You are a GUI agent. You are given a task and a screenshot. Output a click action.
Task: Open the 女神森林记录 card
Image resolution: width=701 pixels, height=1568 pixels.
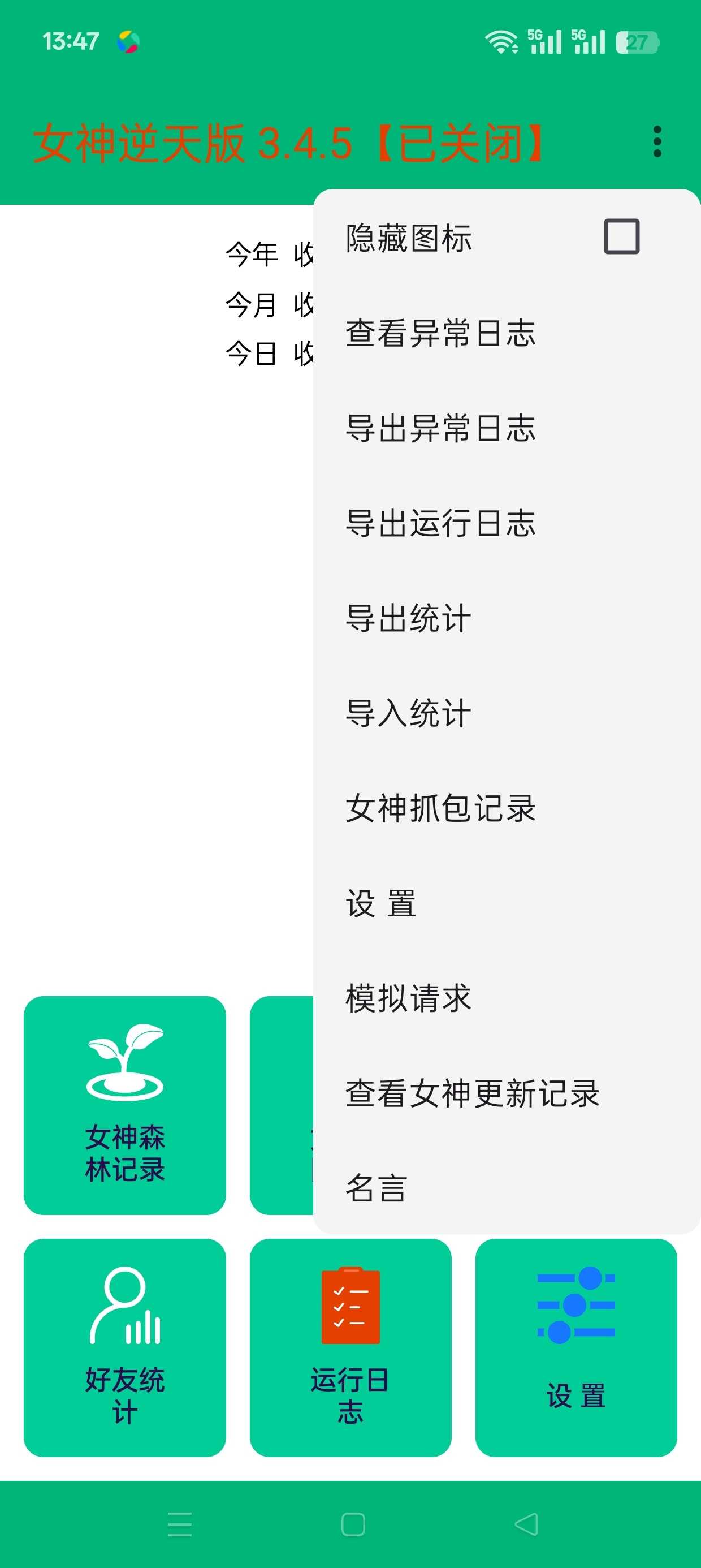125,1105
